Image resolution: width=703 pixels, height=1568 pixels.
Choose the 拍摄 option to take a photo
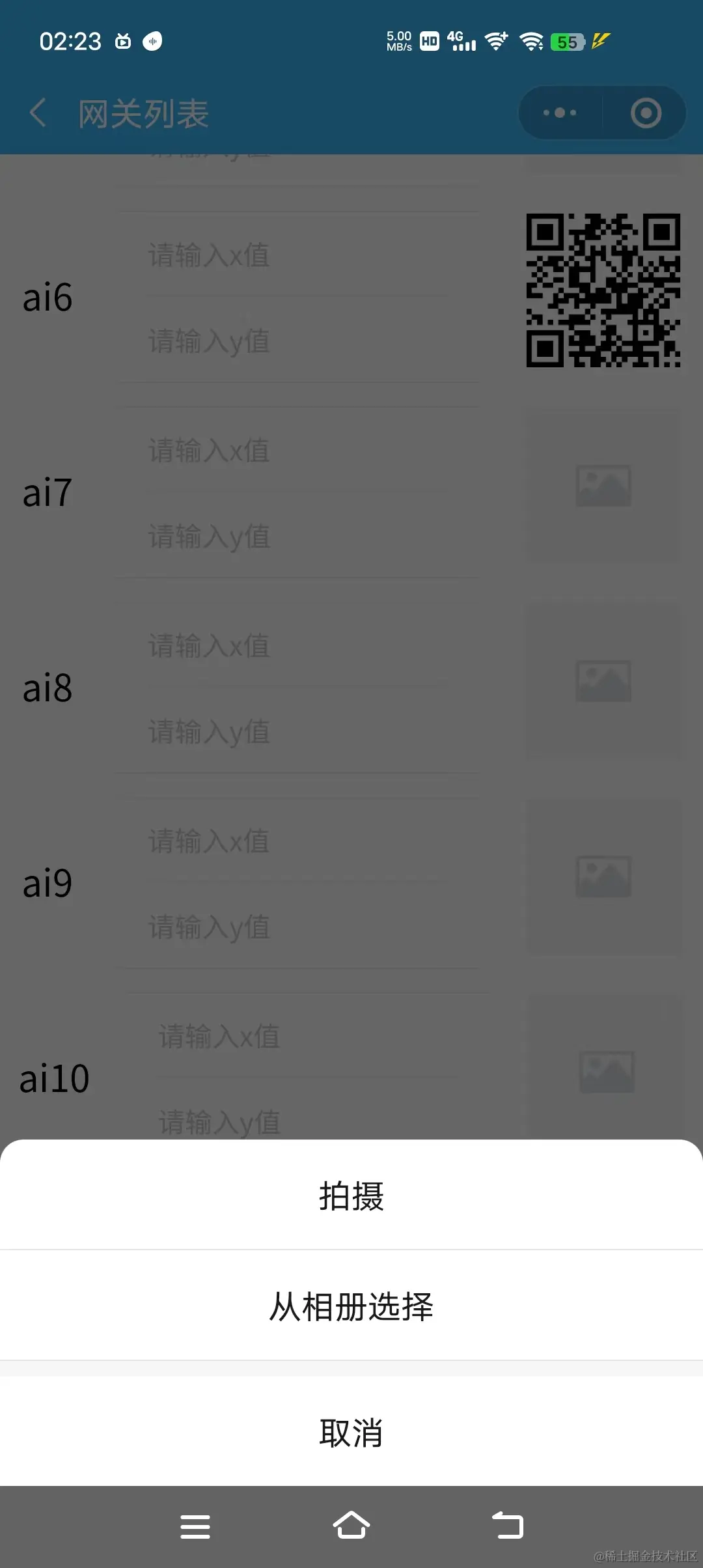351,1196
